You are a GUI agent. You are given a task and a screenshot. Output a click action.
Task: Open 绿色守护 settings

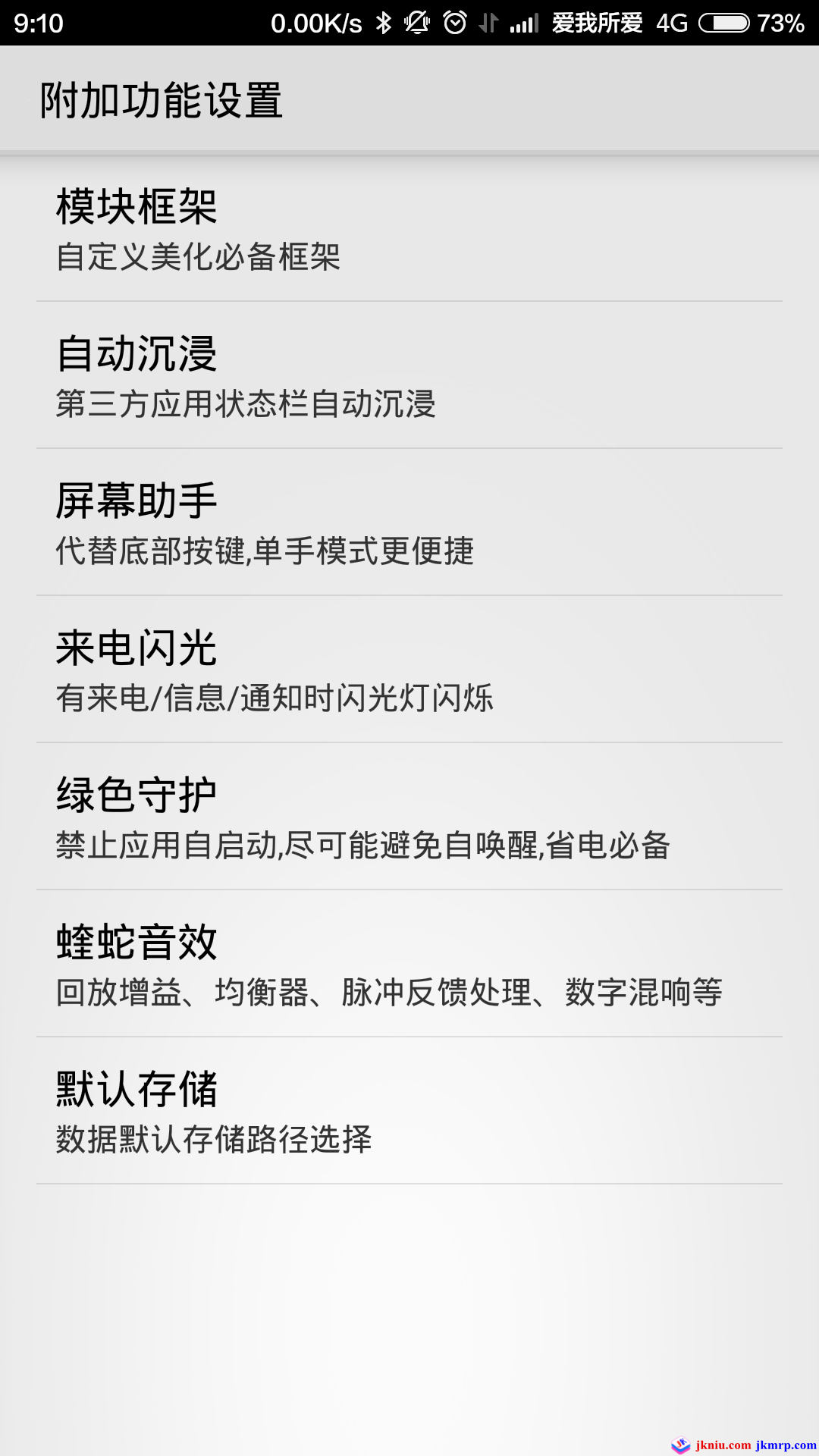click(x=409, y=817)
